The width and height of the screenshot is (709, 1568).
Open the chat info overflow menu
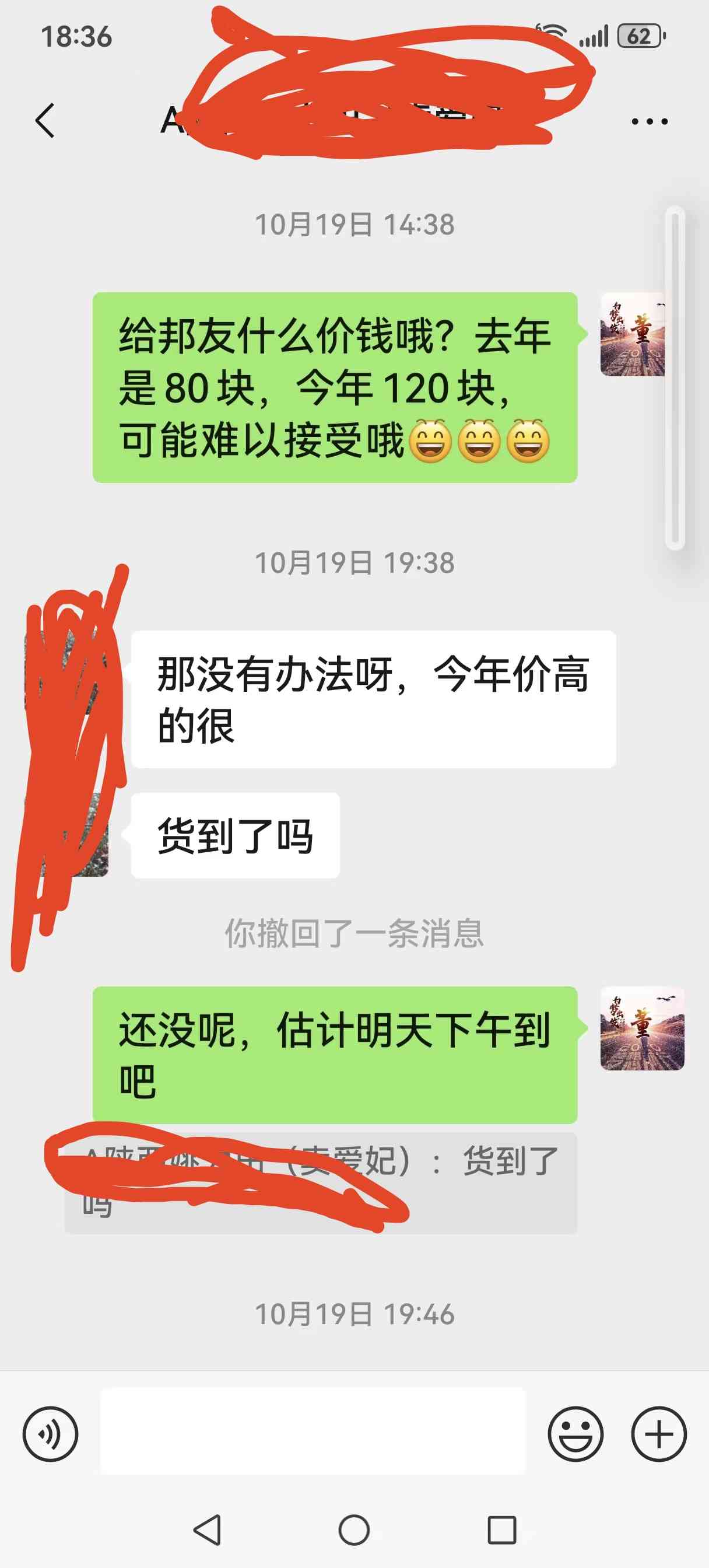(x=650, y=121)
